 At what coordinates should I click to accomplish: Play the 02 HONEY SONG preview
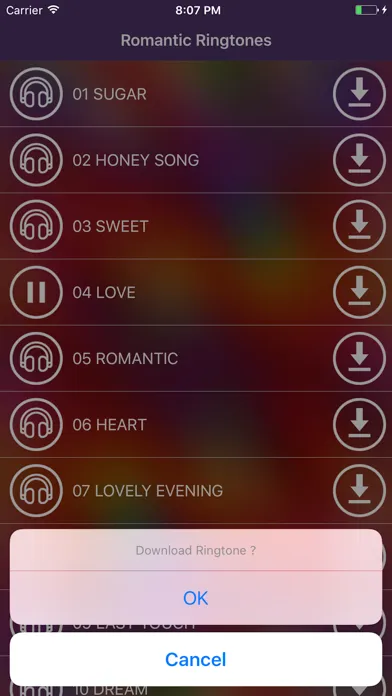click(36, 160)
